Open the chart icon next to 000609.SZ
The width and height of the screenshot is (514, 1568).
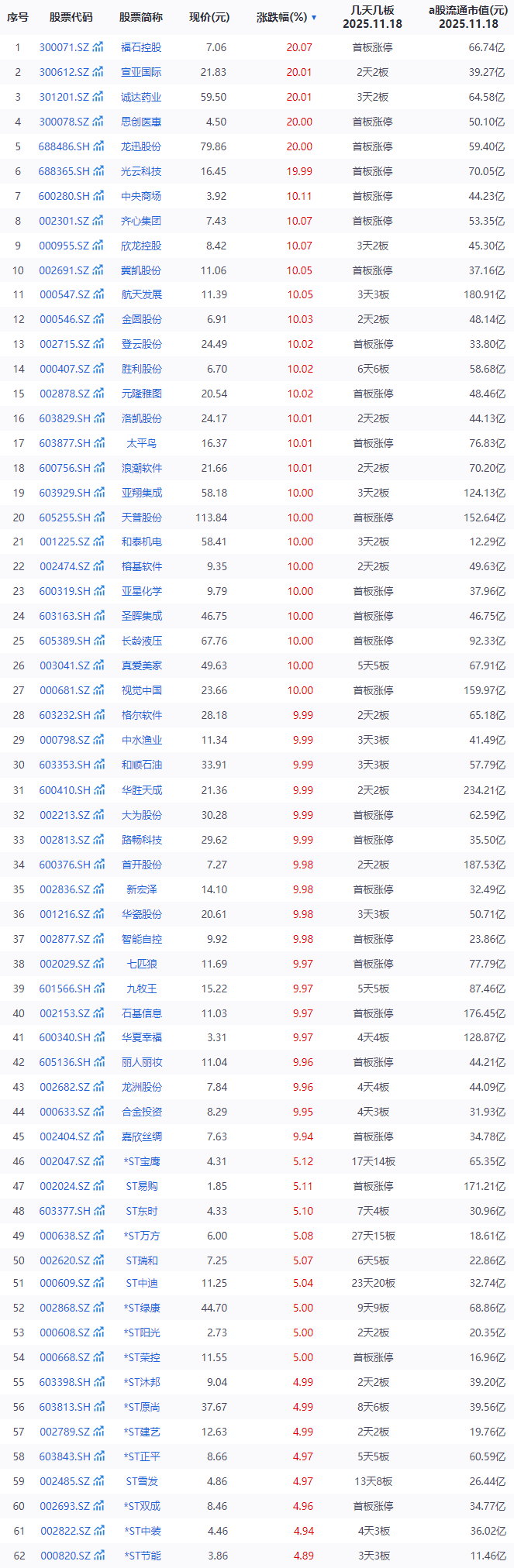click(98, 1283)
